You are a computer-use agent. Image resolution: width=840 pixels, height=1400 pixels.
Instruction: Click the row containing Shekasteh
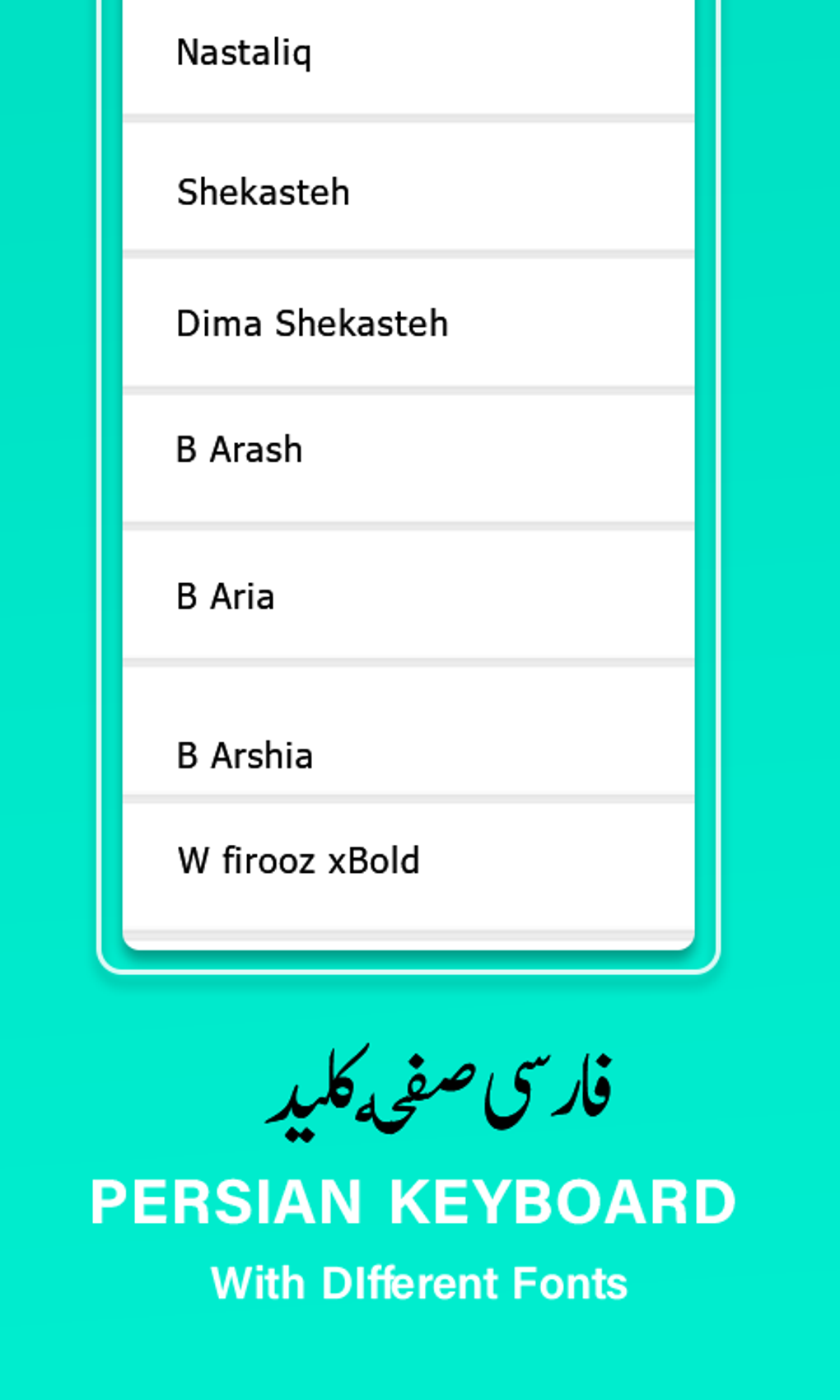point(408,190)
